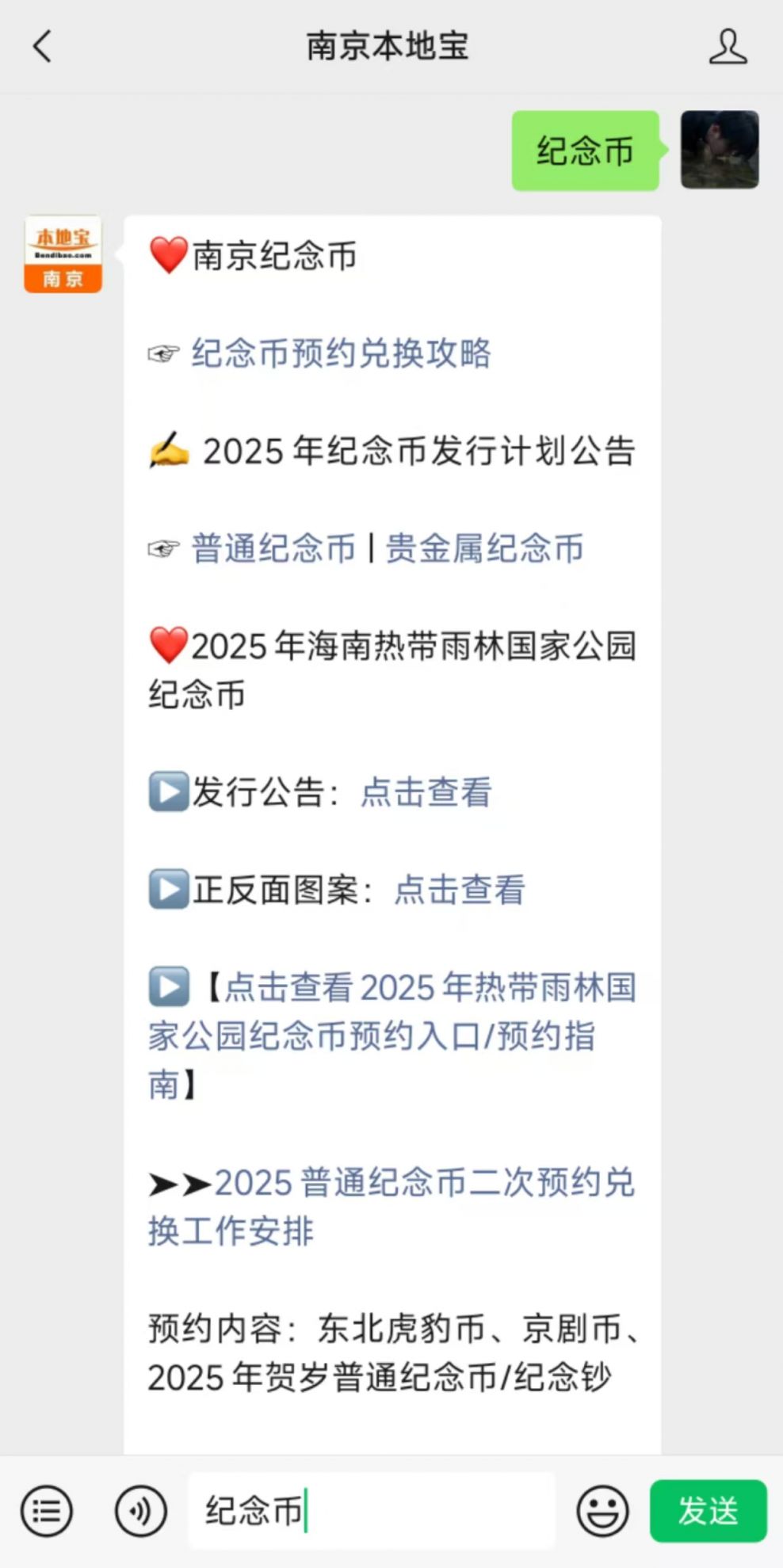View 正反面图案 via 点击查看 link
783x1568 pixels.
tap(460, 890)
